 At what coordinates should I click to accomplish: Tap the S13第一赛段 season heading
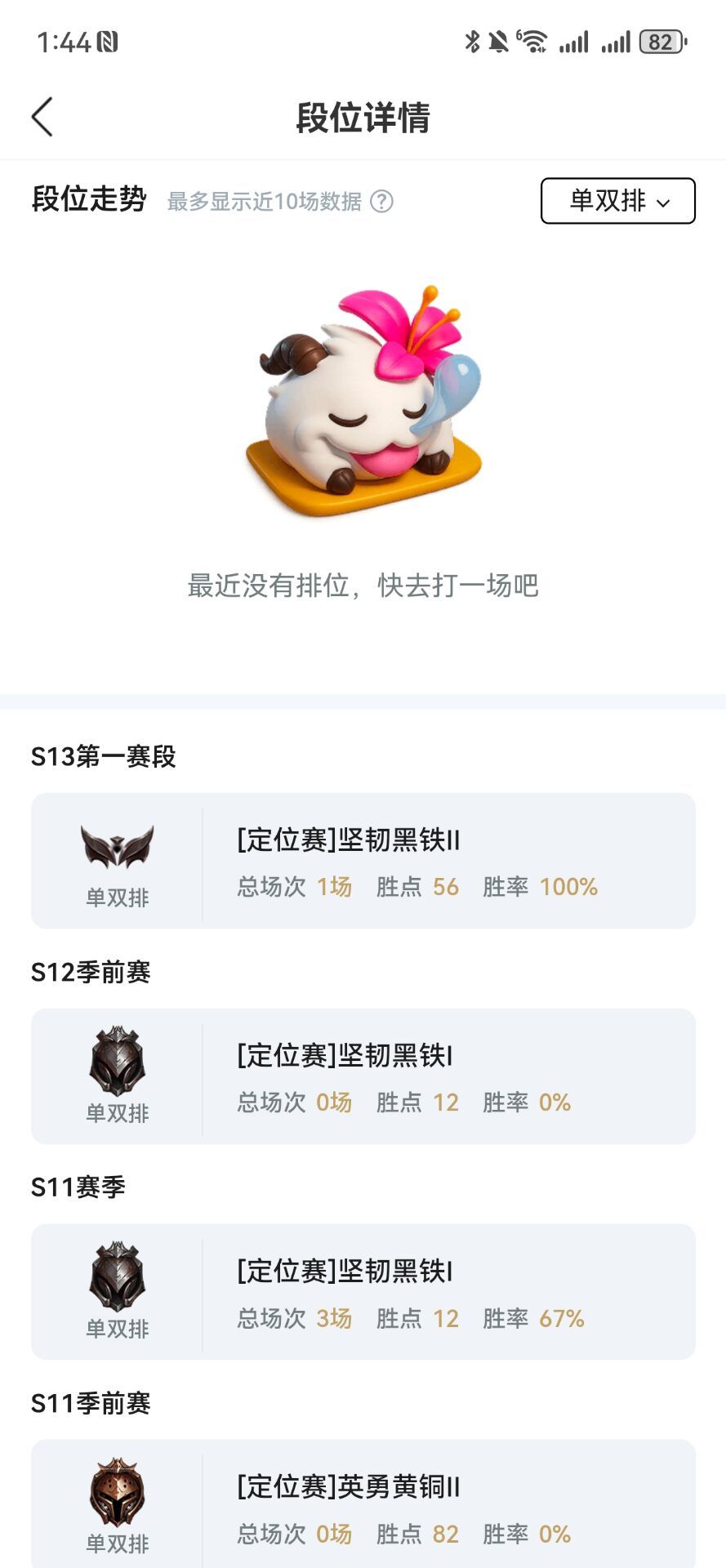(x=105, y=757)
